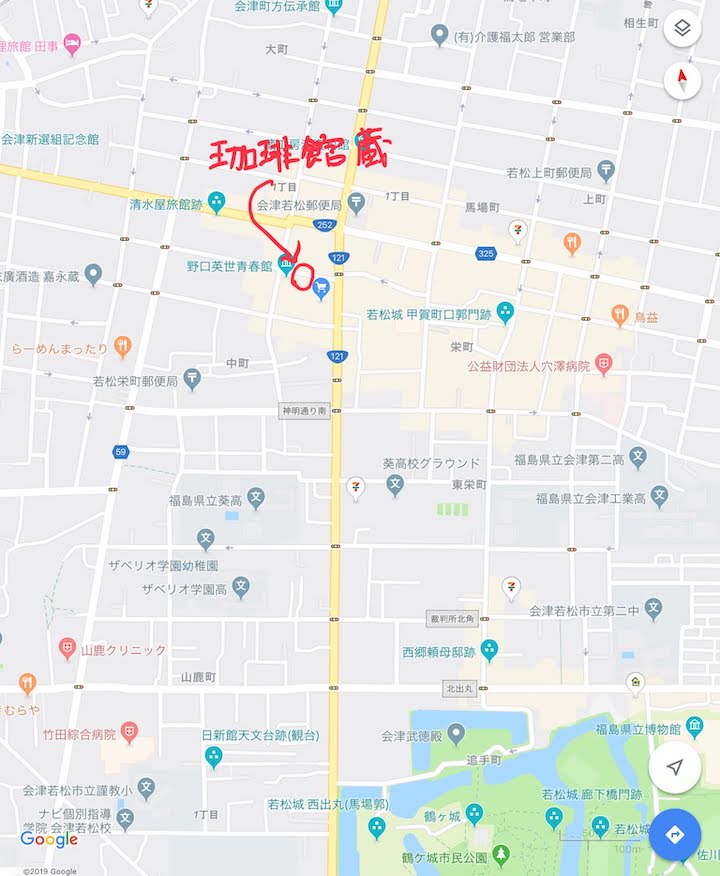Open the 山鹿クリニック clinic pin
This screenshot has height=876, width=720.
[x=67, y=649]
